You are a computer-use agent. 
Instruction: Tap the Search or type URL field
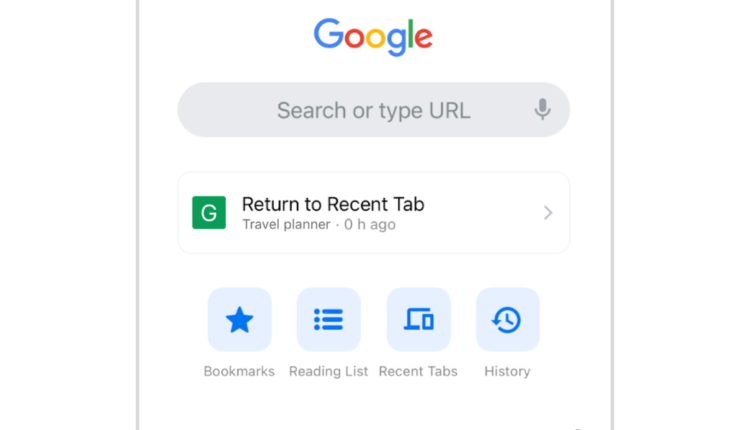coord(372,110)
